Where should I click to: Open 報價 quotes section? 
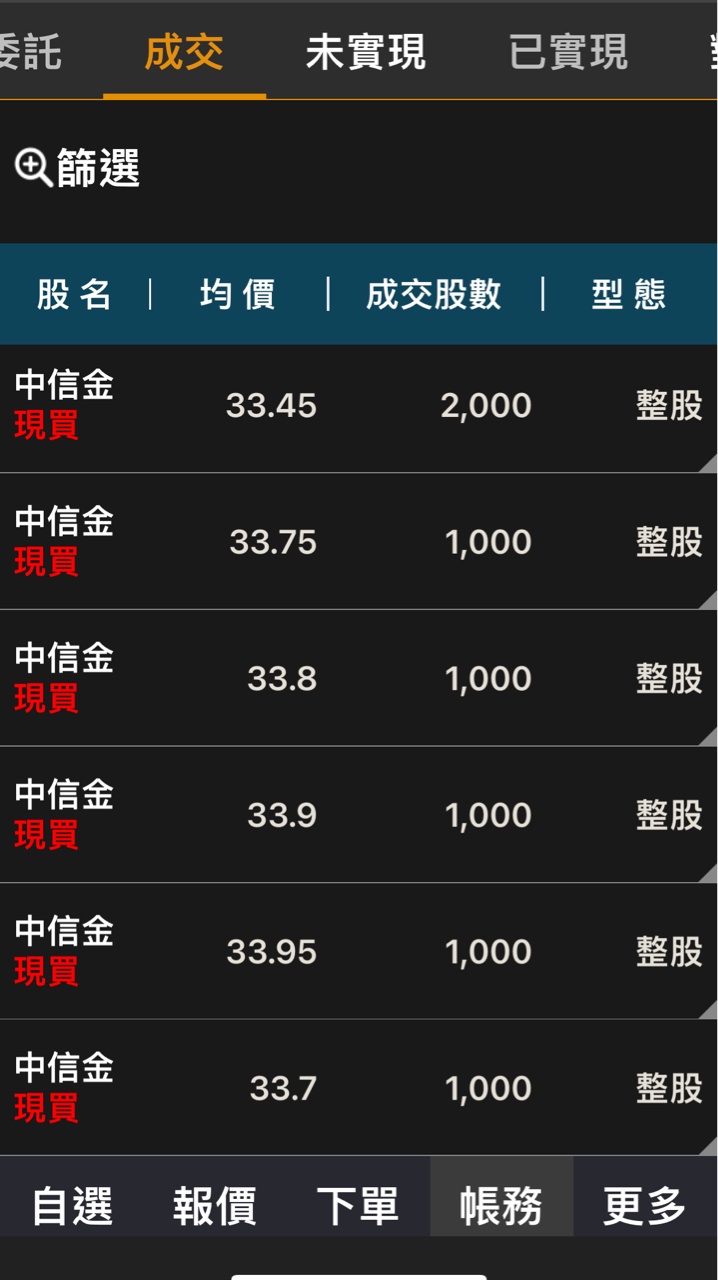pyautogui.click(x=214, y=1206)
